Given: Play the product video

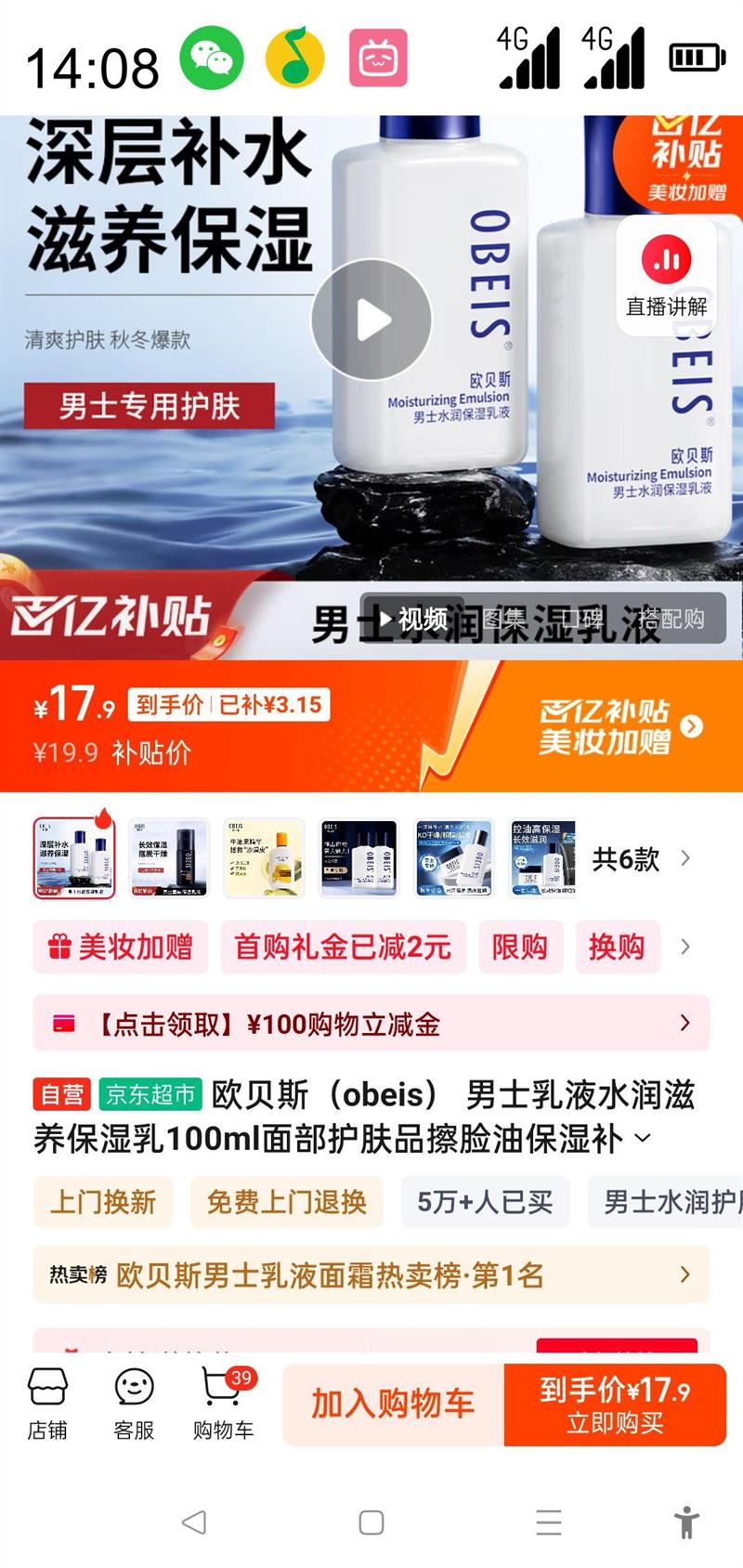Looking at the screenshot, I should (371, 320).
